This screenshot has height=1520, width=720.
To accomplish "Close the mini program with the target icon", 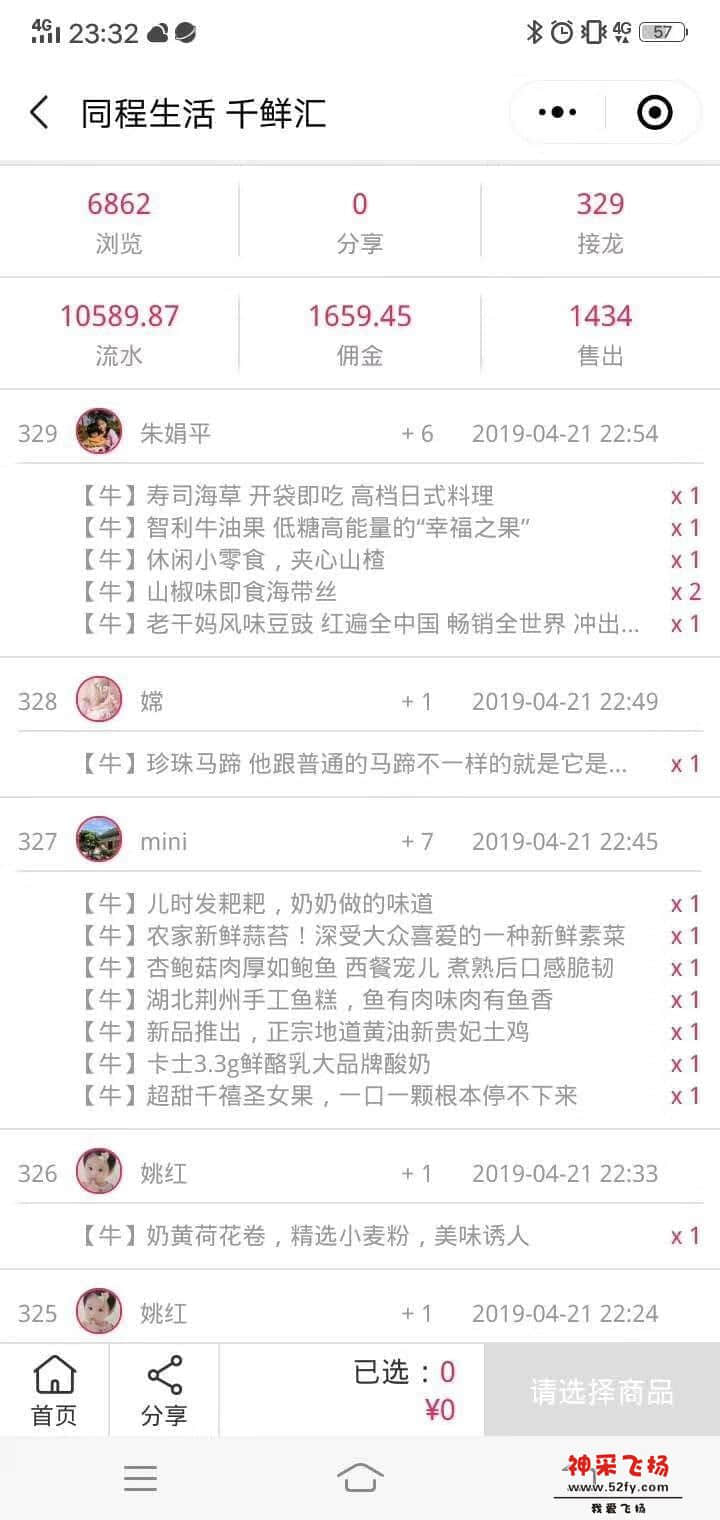I will click(x=655, y=113).
